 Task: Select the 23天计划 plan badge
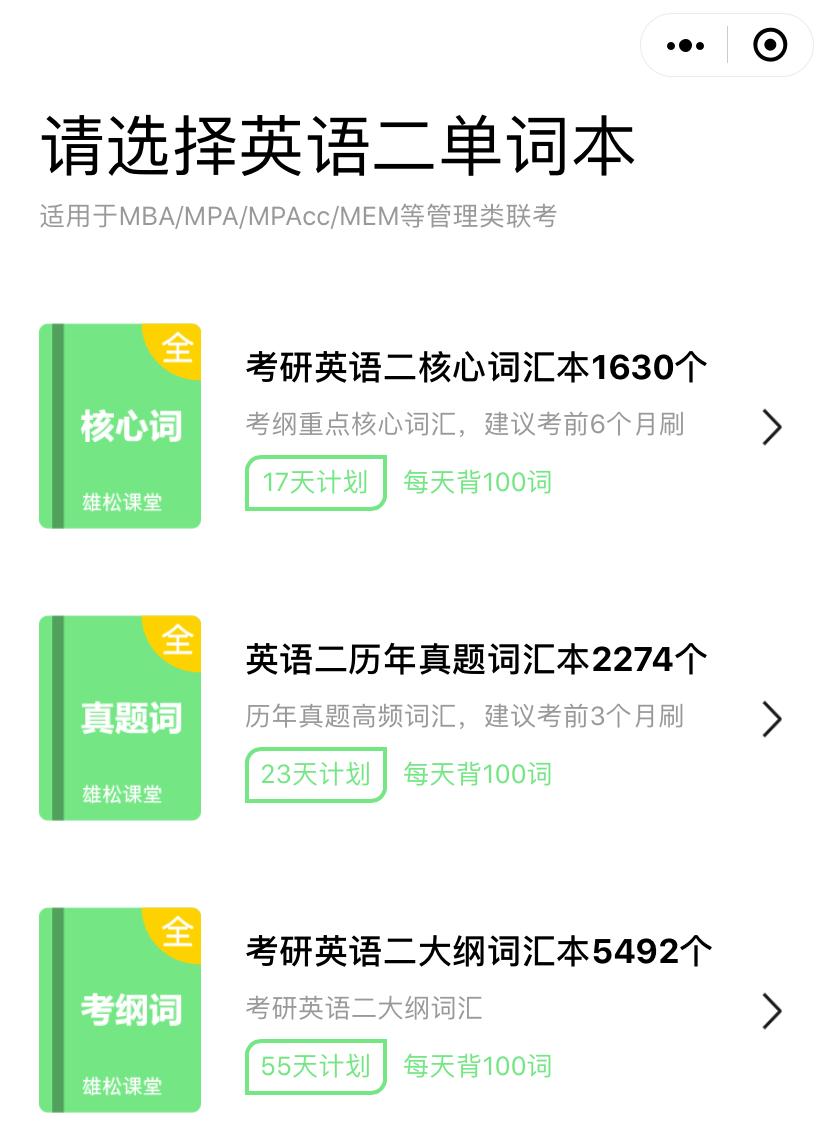315,774
